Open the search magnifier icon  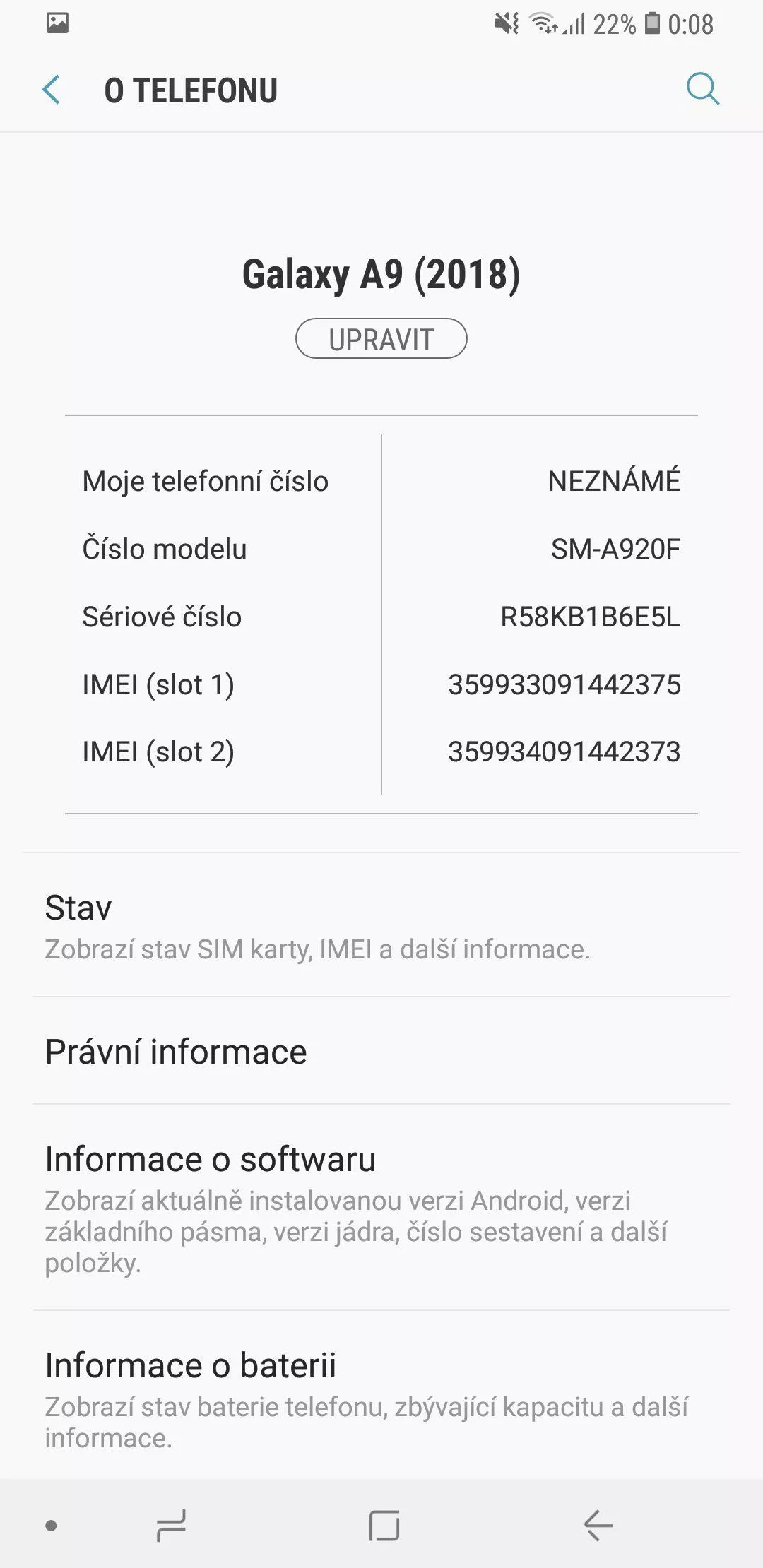click(x=703, y=90)
